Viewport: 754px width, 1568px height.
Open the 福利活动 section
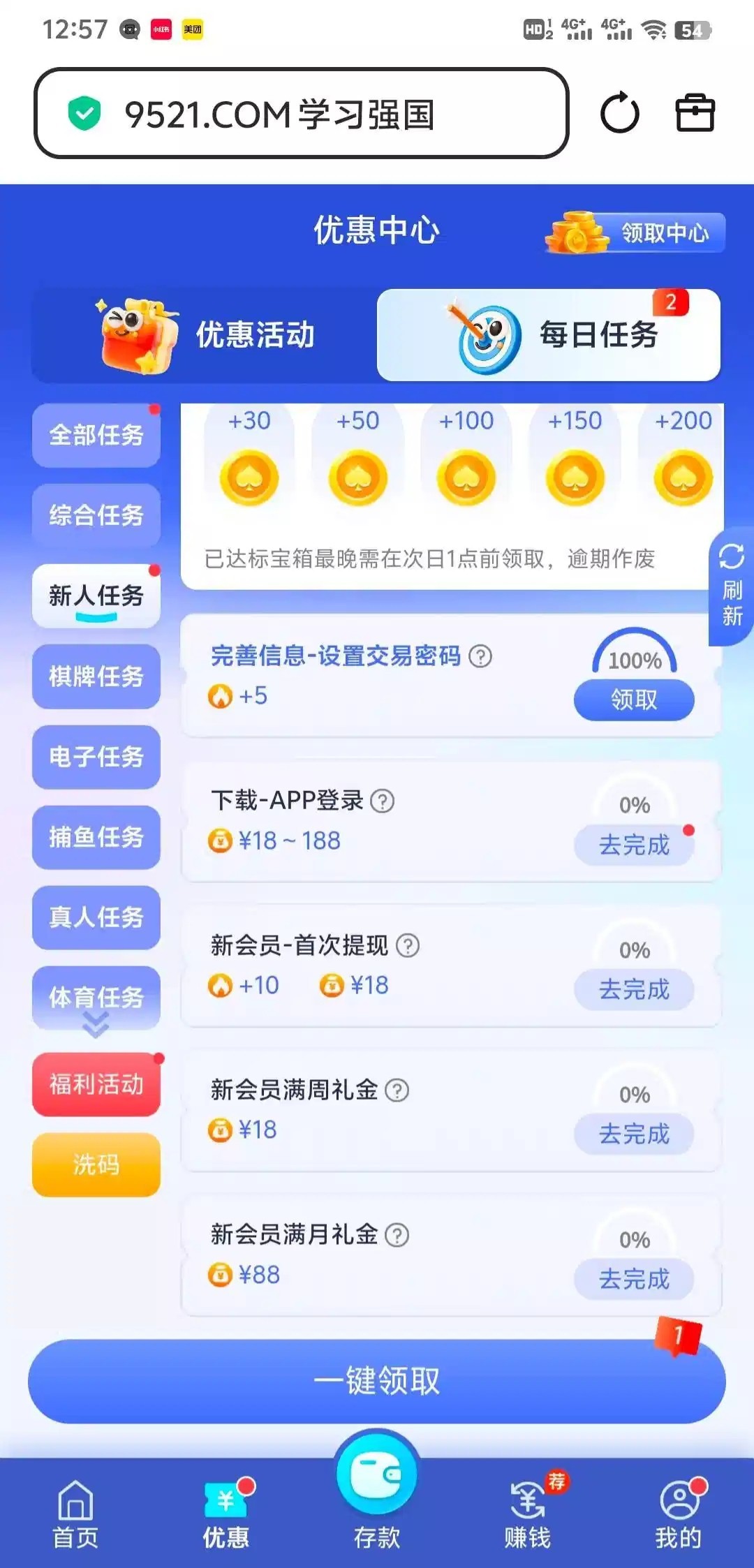pyautogui.click(x=96, y=1084)
